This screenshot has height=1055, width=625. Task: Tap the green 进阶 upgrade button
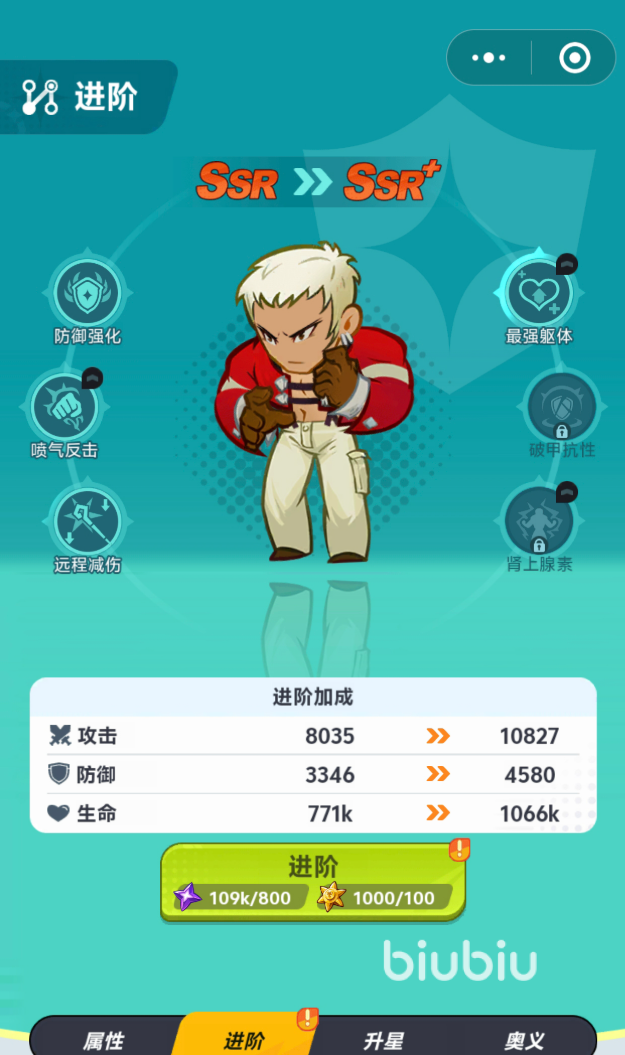pos(313,881)
